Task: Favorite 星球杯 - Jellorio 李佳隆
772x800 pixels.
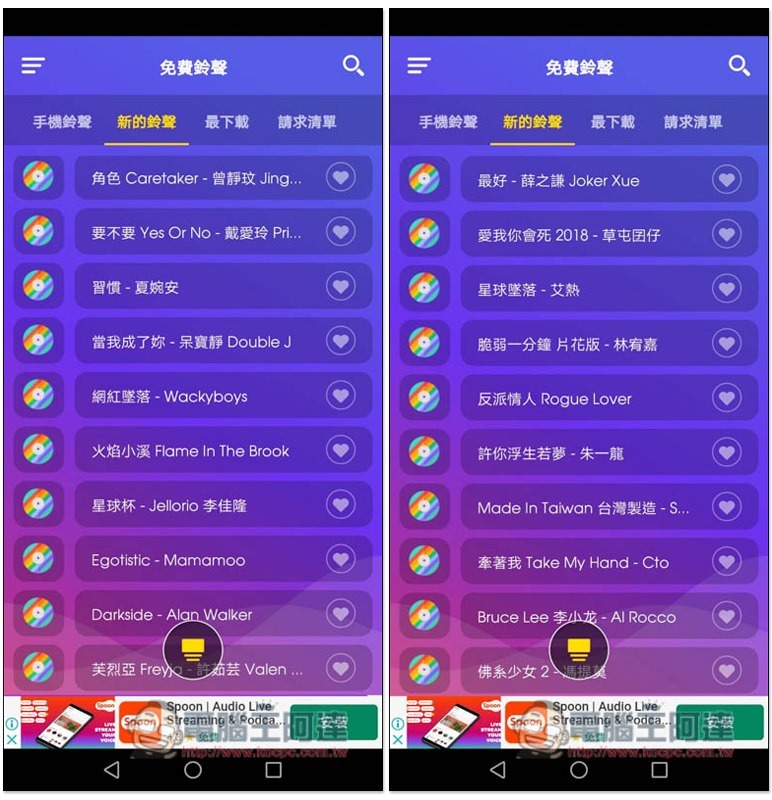Action: coord(341,505)
